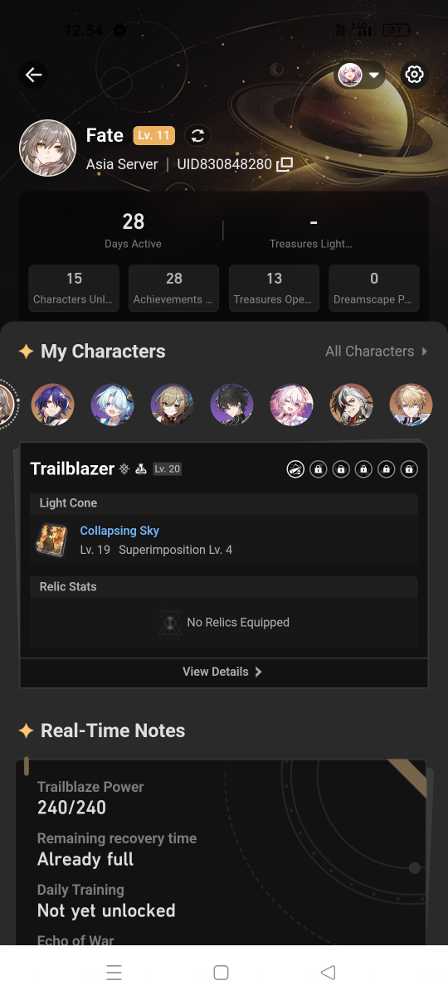Go back using the top-left arrow
The image size is (448, 1000).
point(34,75)
